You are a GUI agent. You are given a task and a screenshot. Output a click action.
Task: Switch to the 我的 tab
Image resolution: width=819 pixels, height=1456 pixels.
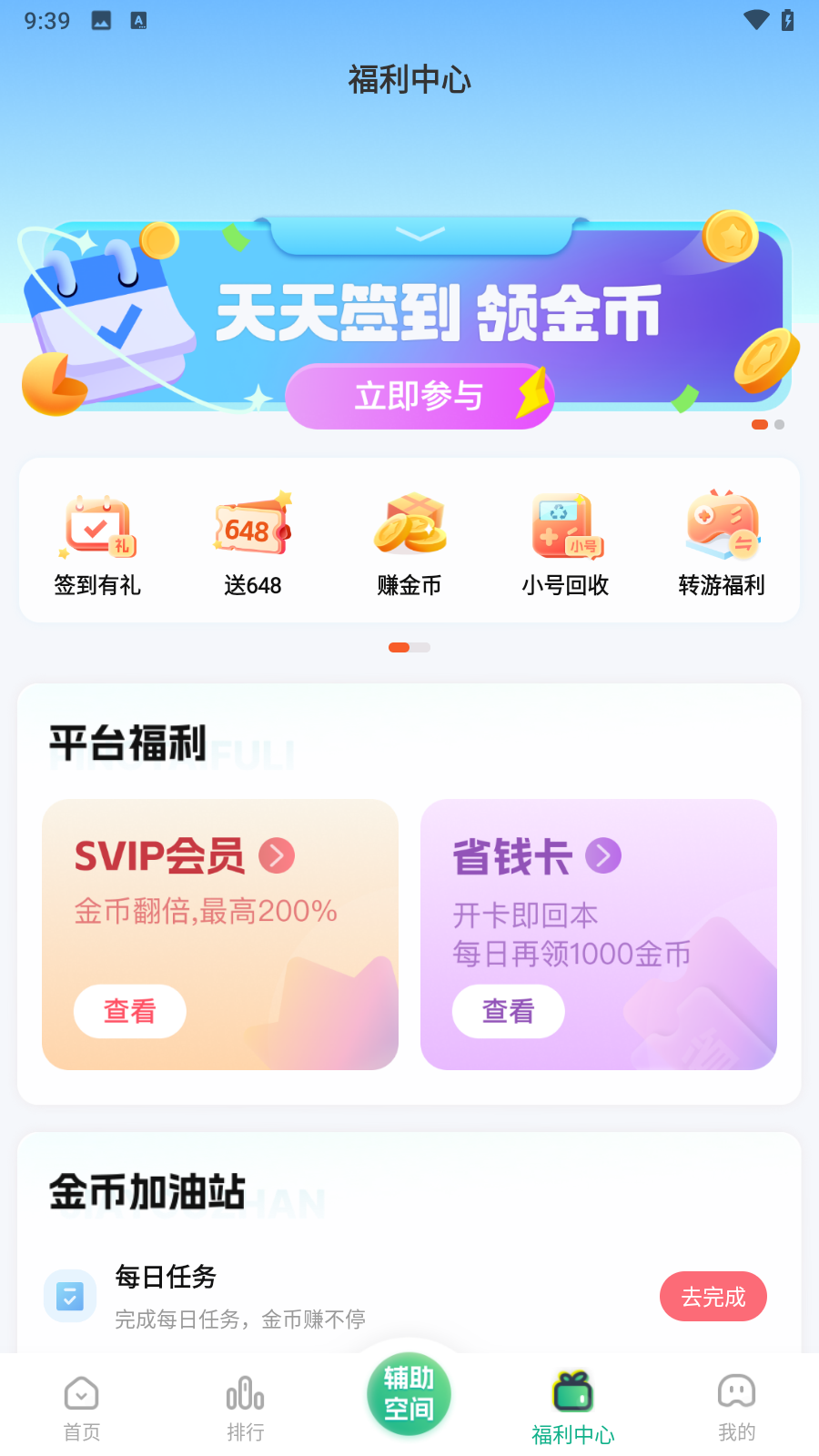[737, 1408]
